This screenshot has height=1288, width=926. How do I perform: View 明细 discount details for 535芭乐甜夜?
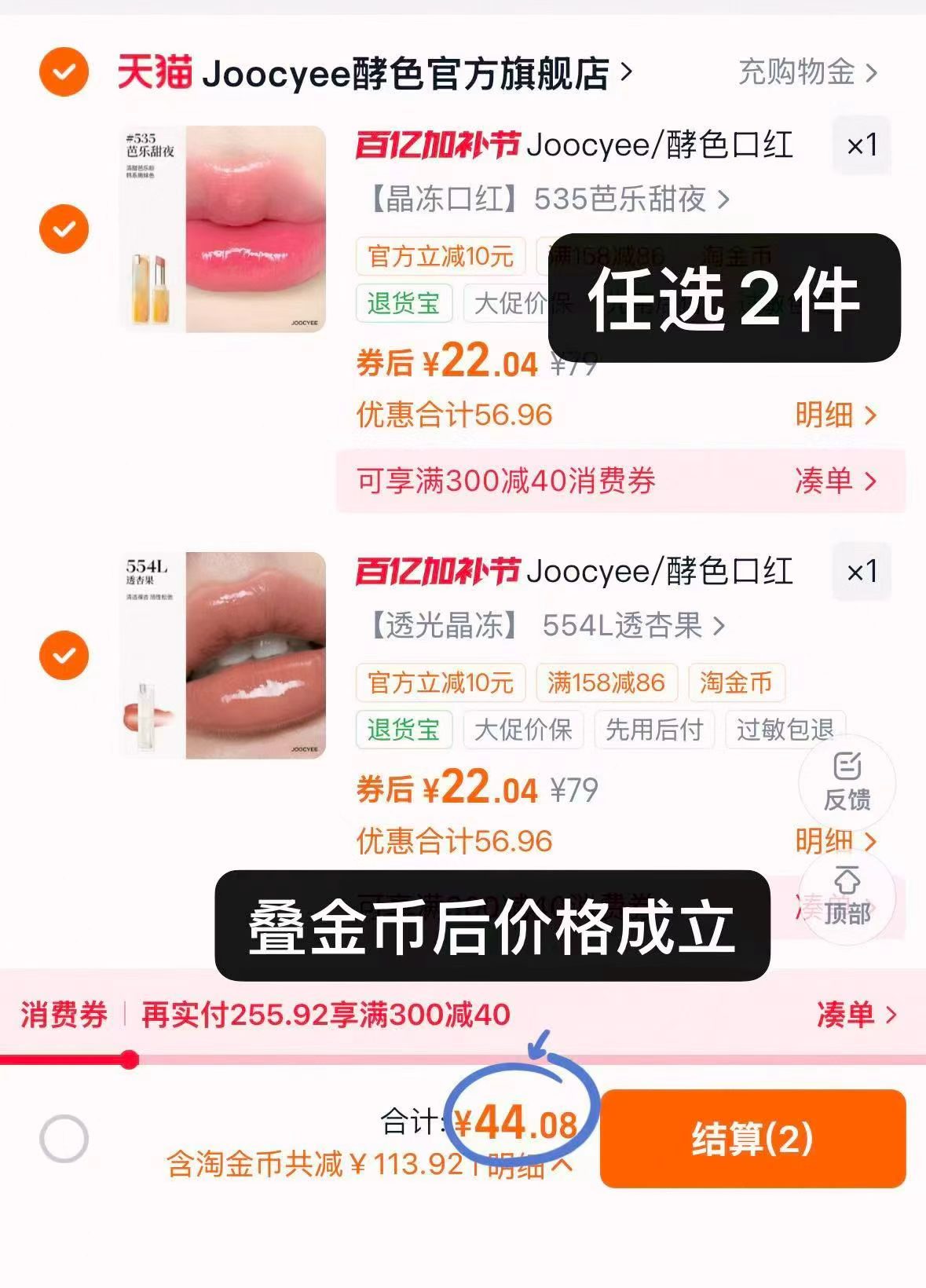[835, 415]
